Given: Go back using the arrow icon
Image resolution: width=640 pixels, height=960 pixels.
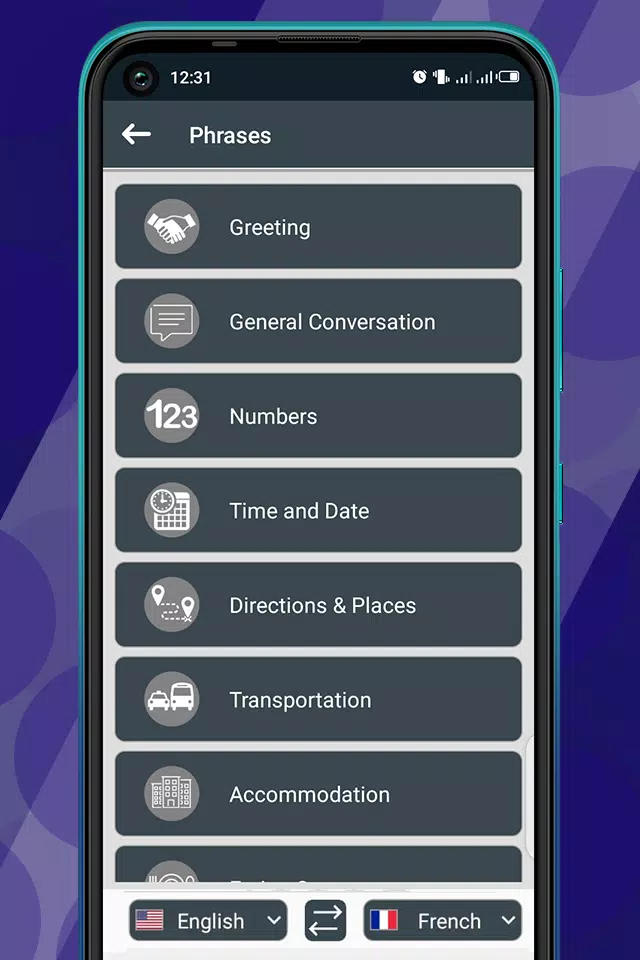Looking at the screenshot, I should pyautogui.click(x=136, y=134).
